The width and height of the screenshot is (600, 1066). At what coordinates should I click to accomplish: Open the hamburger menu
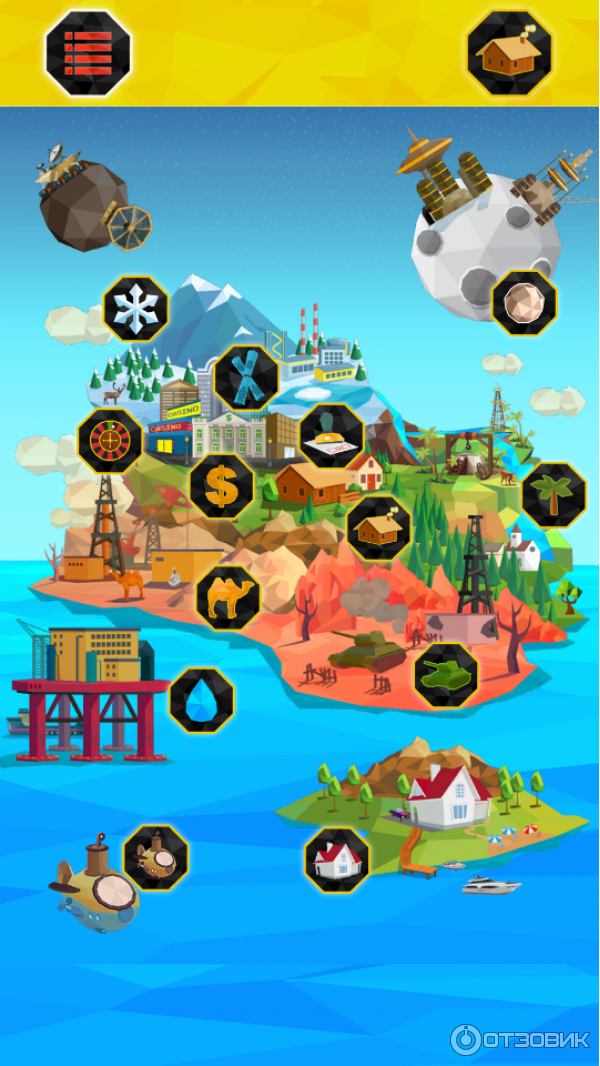tap(88, 53)
